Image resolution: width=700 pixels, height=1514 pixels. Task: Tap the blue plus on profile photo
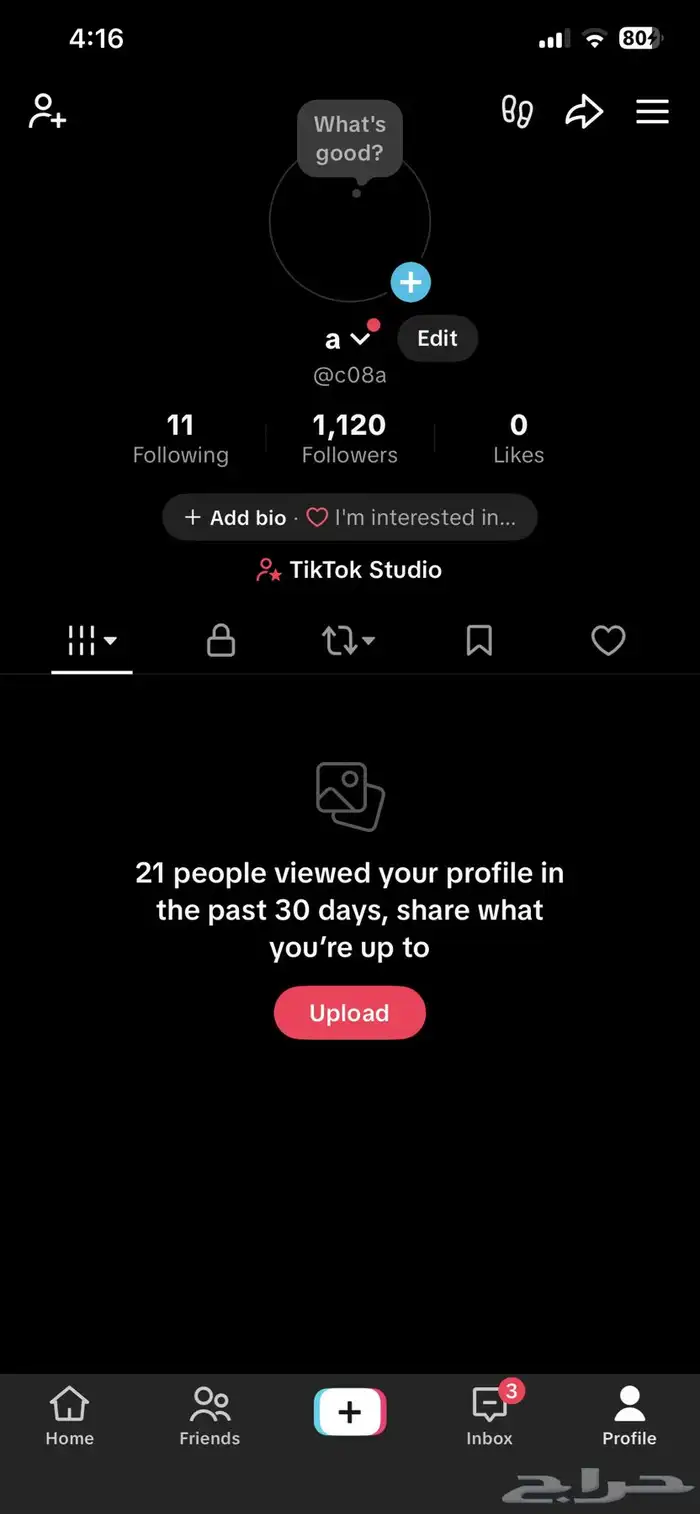tap(410, 282)
